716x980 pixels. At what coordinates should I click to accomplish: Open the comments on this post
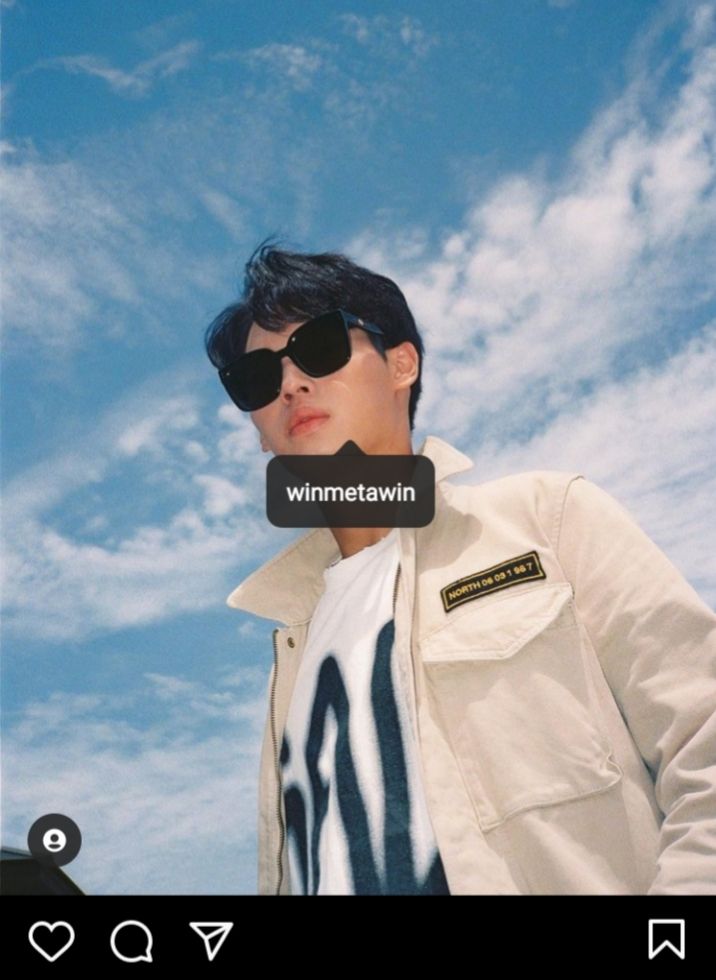point(131,940)
